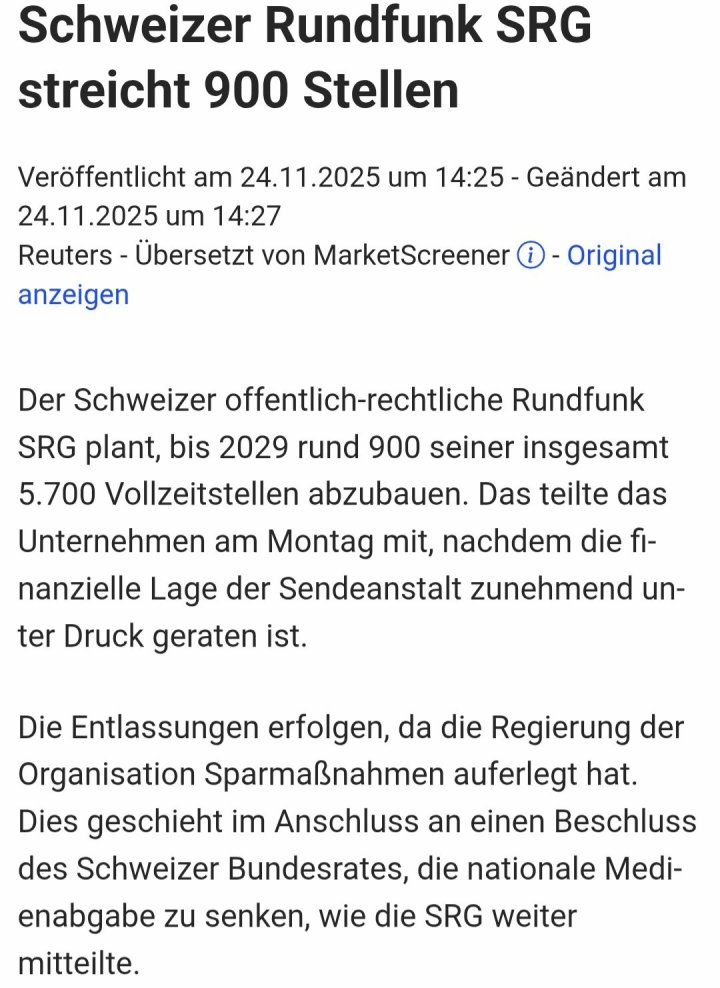
Task: Open the translation info icon beside MarketScreener
Action: (x=530, y=256)
